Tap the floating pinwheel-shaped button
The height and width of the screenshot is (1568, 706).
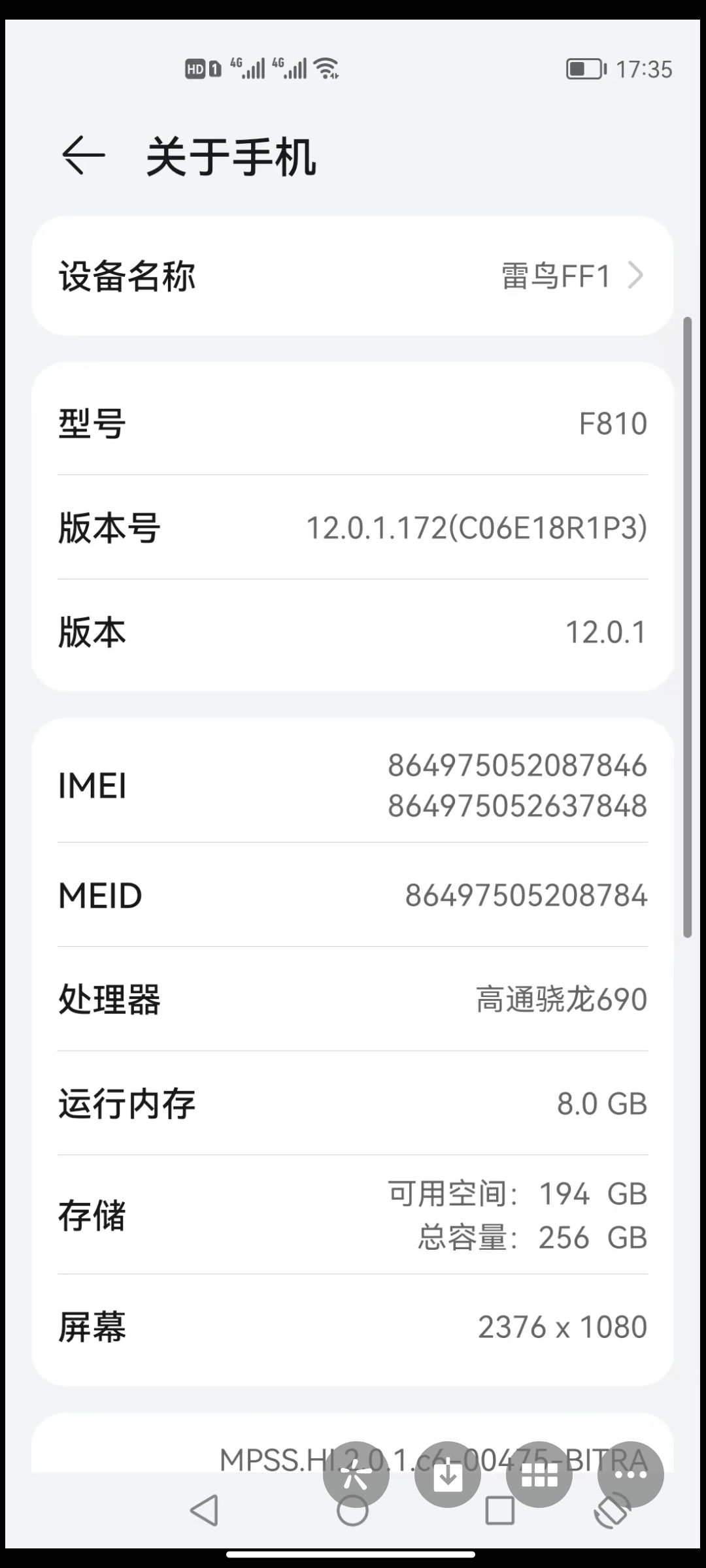[x=356, y=1475]
